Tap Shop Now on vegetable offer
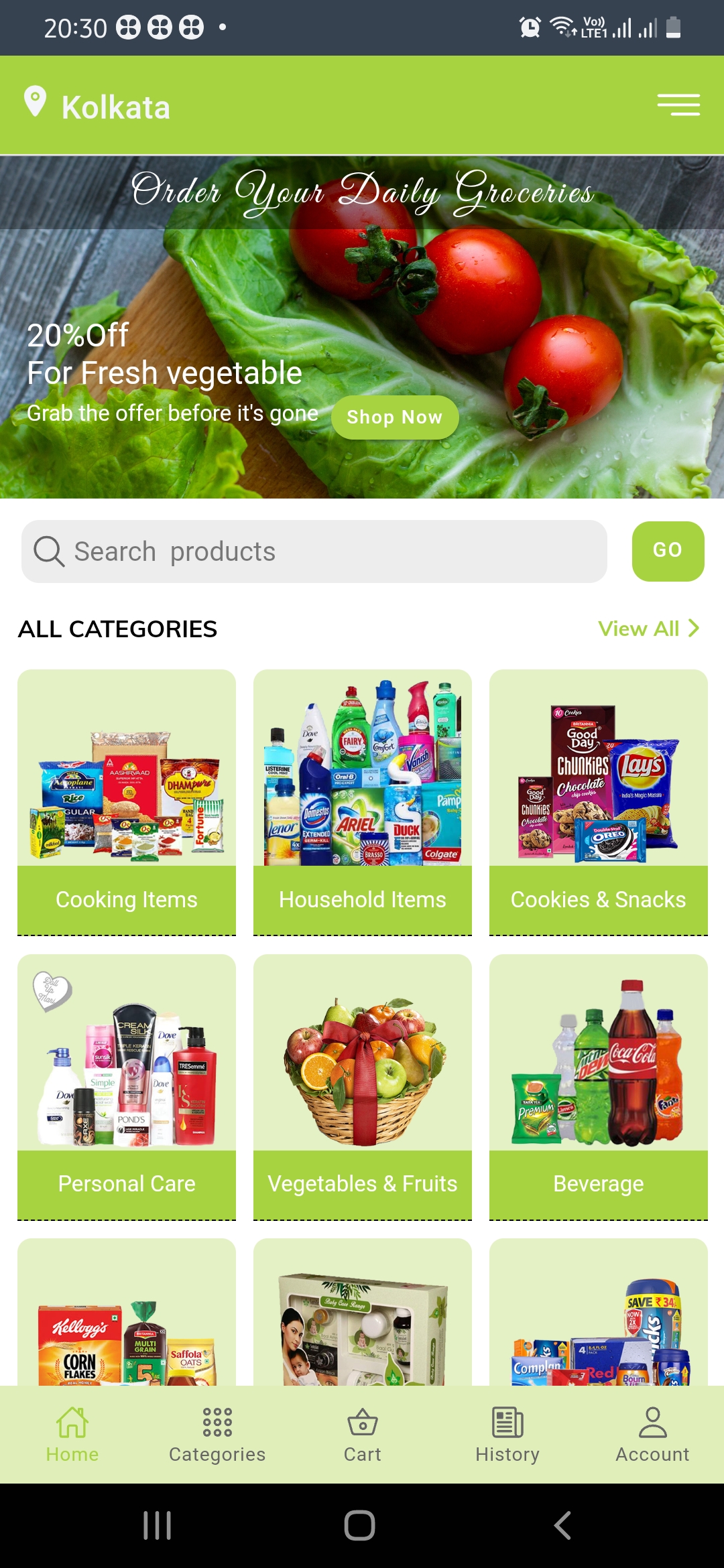Image resolution: width=724 pixels, height=1568 pixels. (395, 417)
